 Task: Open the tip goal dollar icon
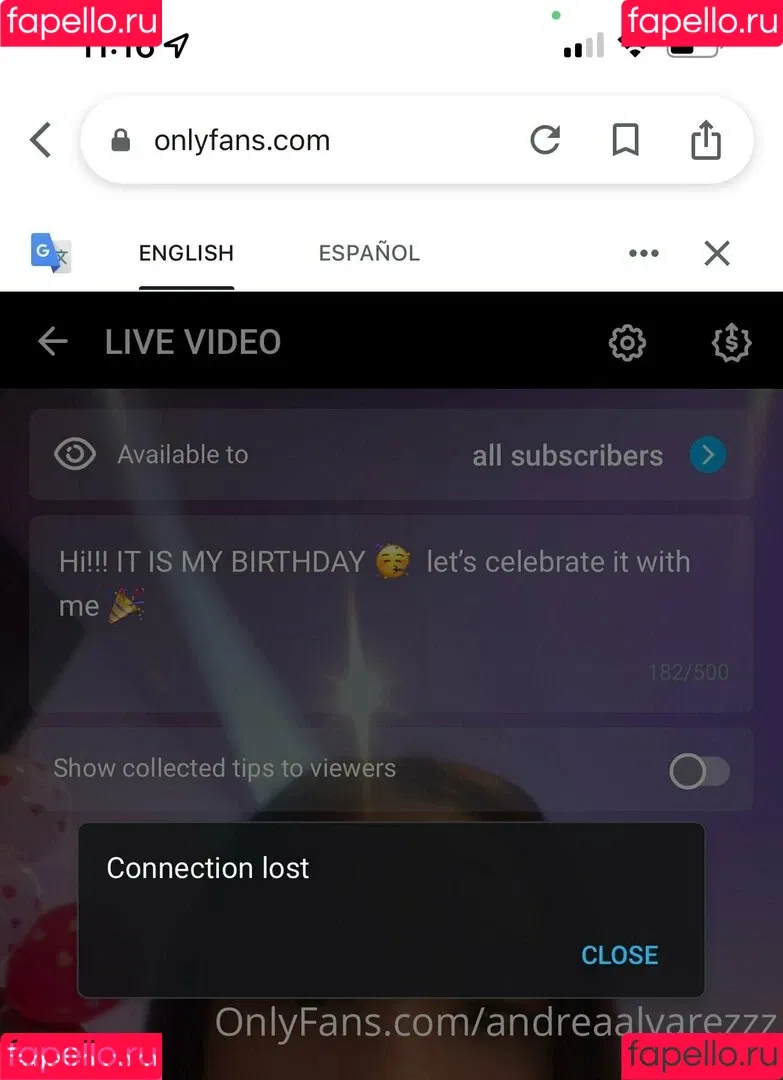(731, 343)
